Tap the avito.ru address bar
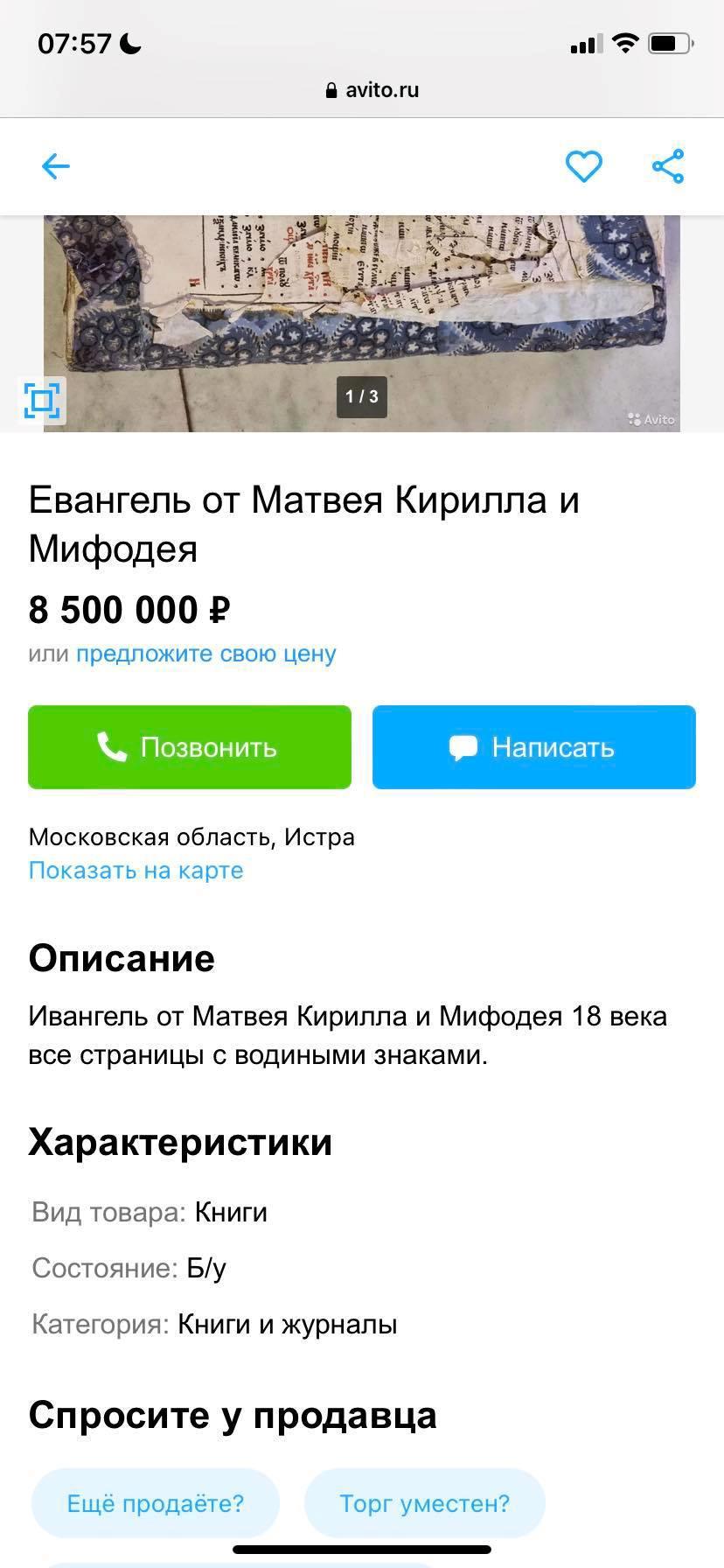 point(372,89)
